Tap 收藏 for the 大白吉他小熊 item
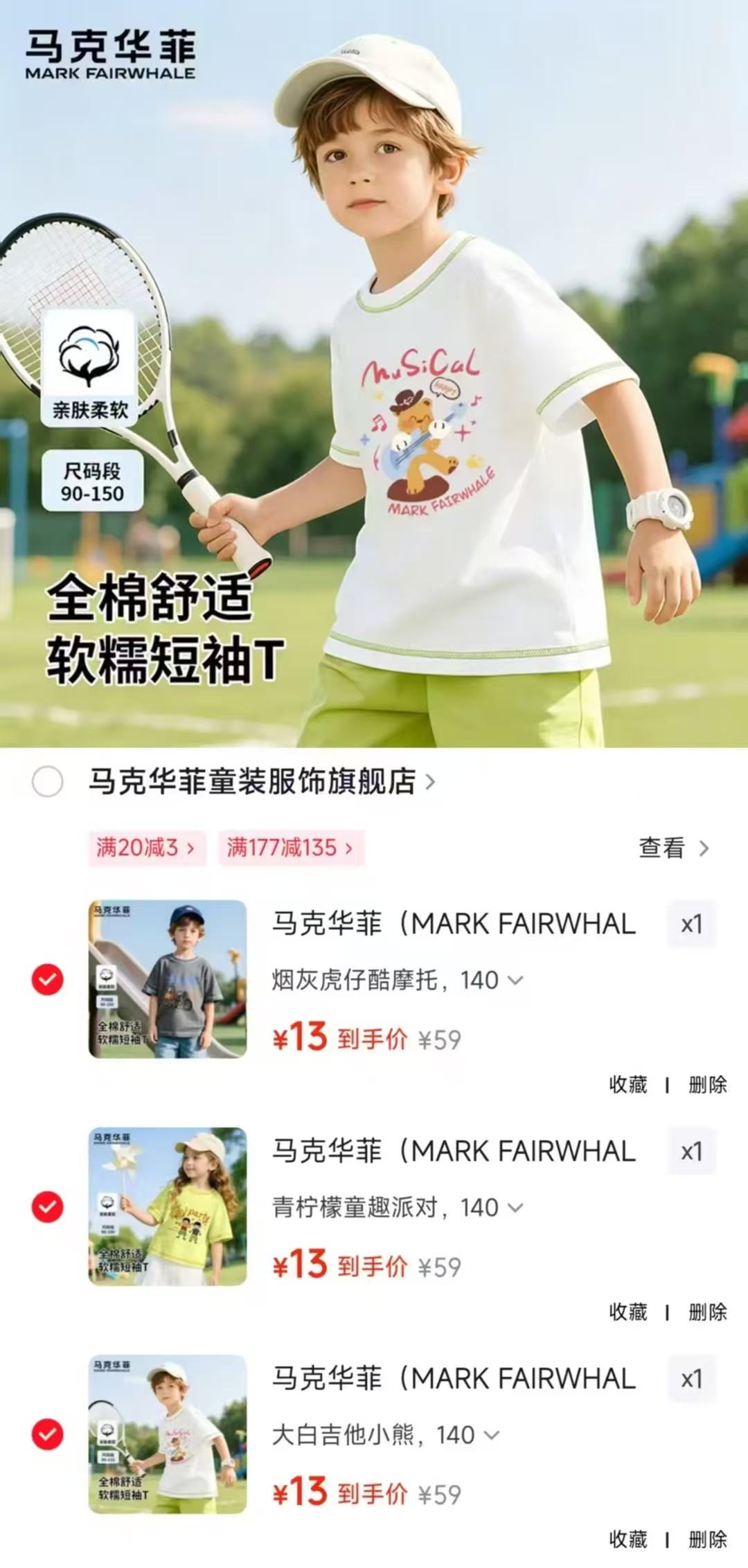 tap(628, 1539)
